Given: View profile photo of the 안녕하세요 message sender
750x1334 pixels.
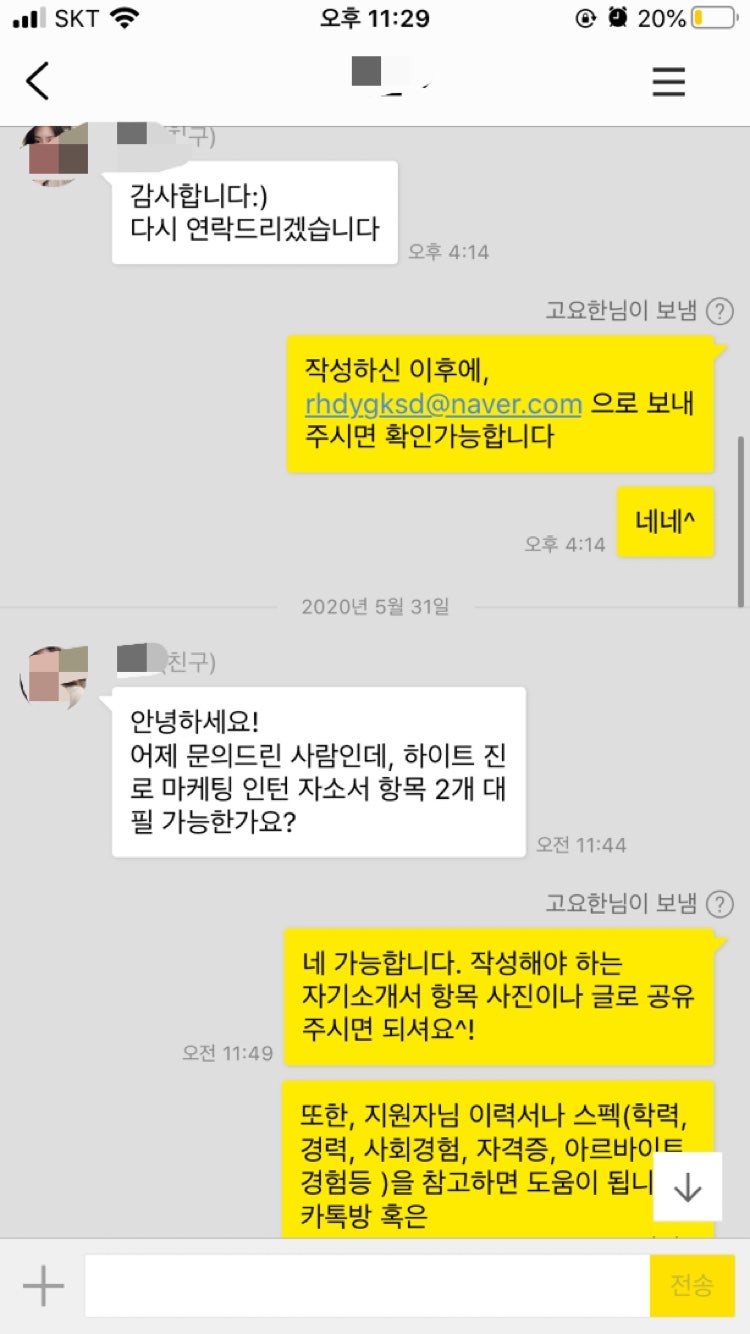Looking at the screenshot, I should [54, 679].
